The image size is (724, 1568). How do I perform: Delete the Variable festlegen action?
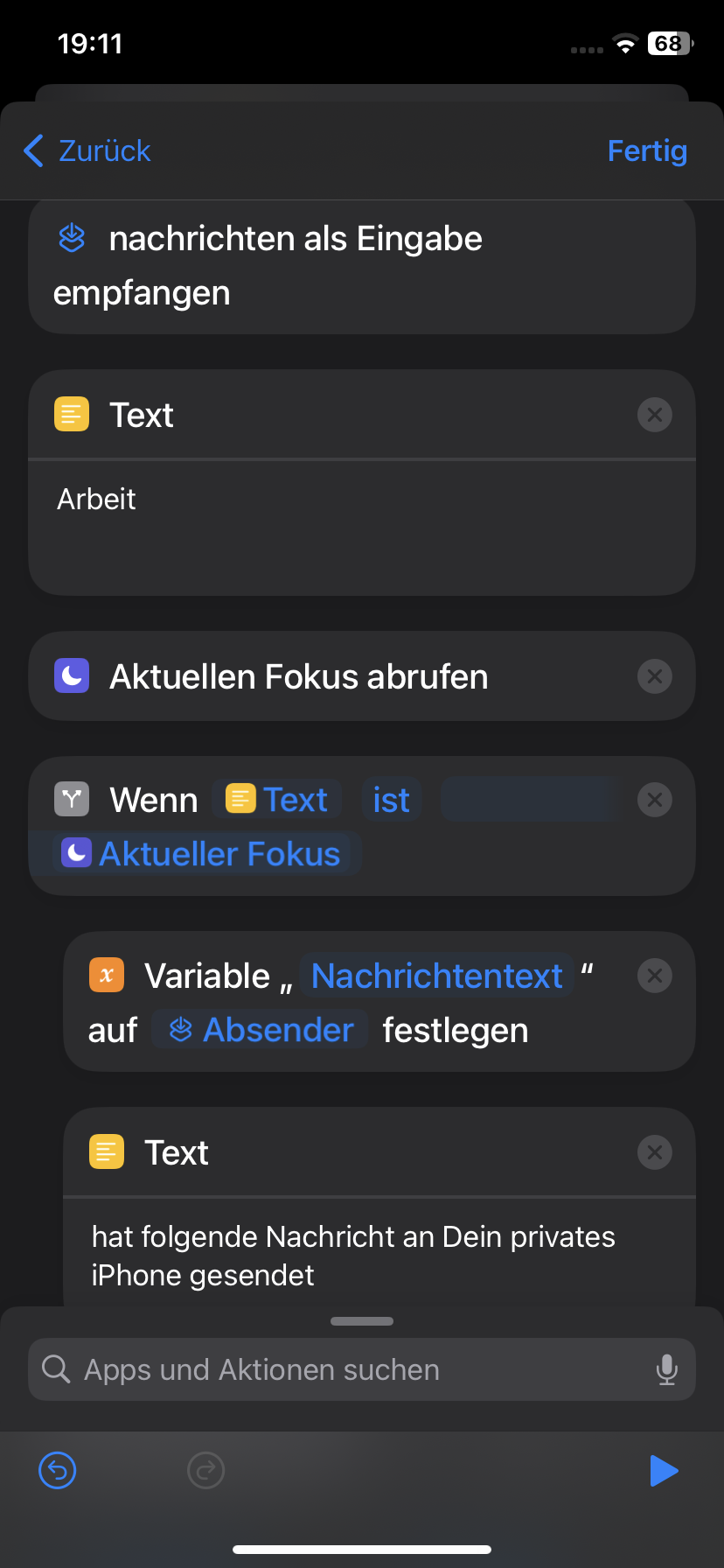click(x=654, y=976)
